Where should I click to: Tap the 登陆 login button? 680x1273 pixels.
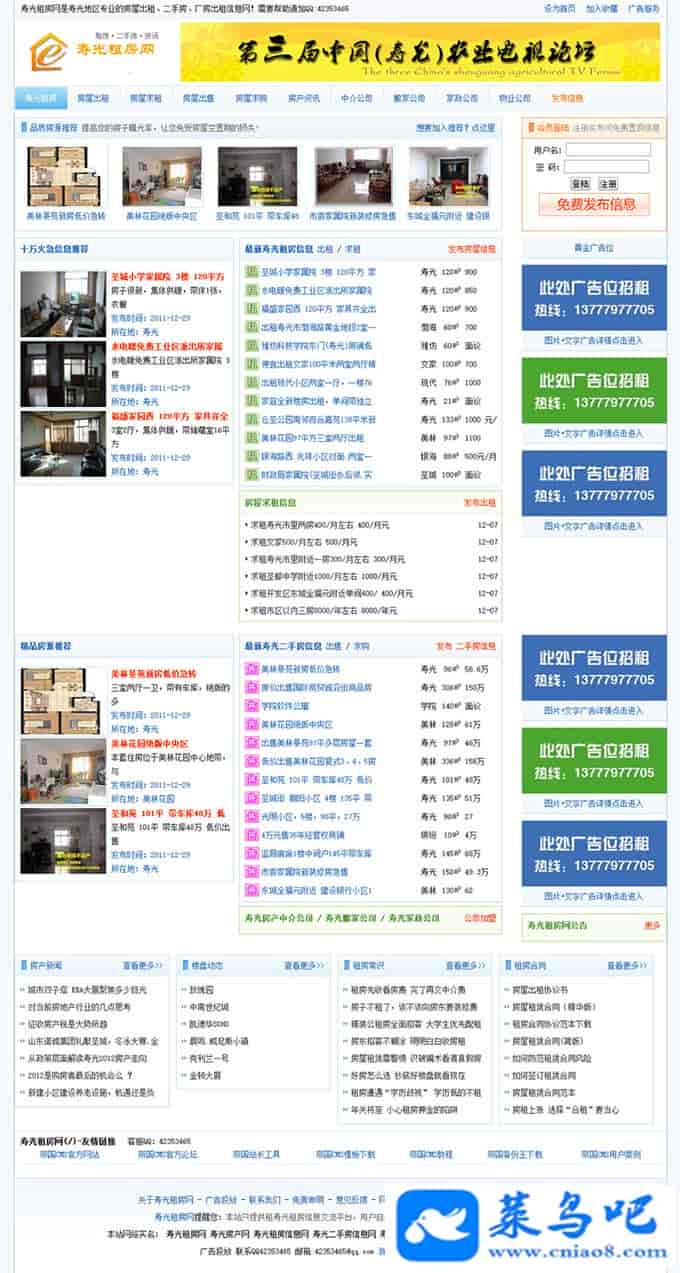[x=580, y=184]
